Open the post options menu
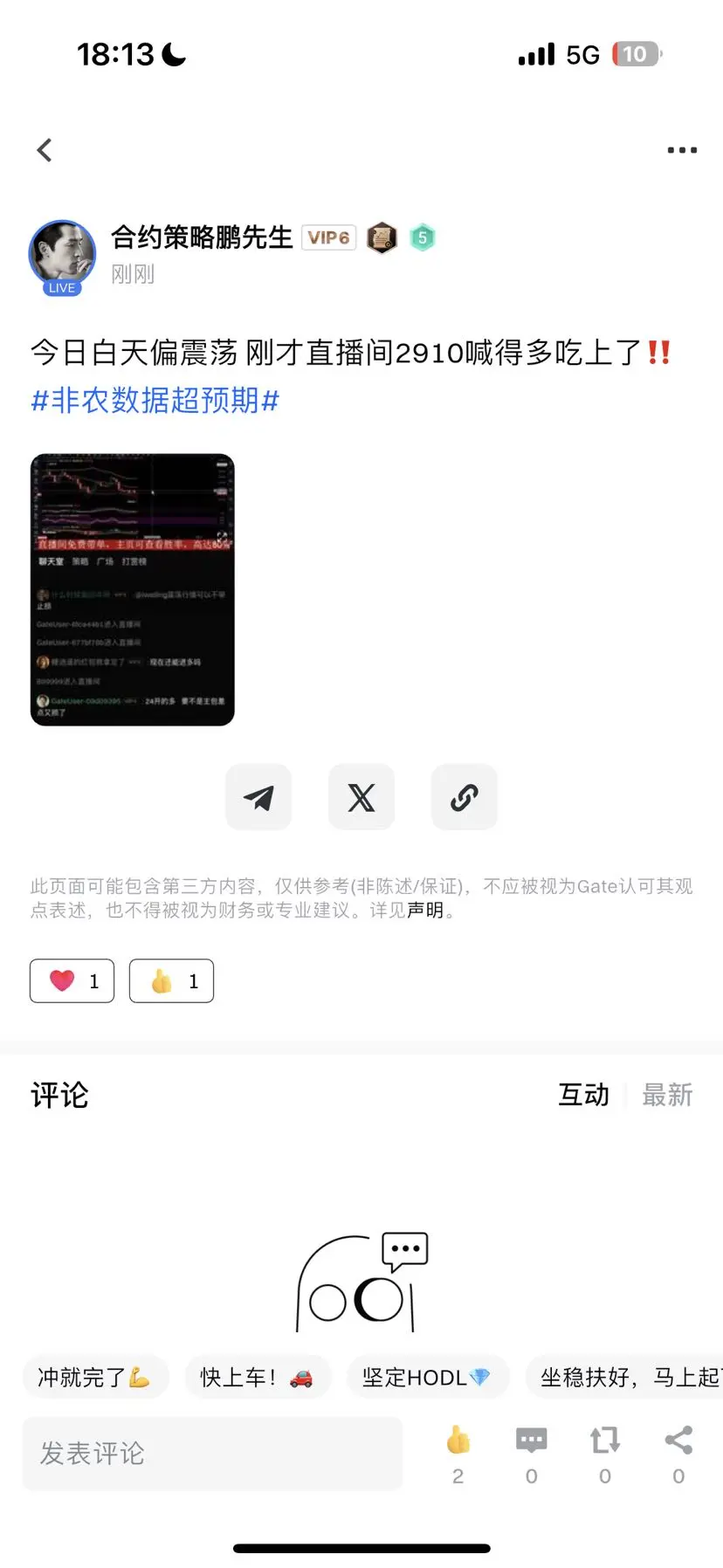The height and width of the screenshot is (1568, 723). click(680, 149)
